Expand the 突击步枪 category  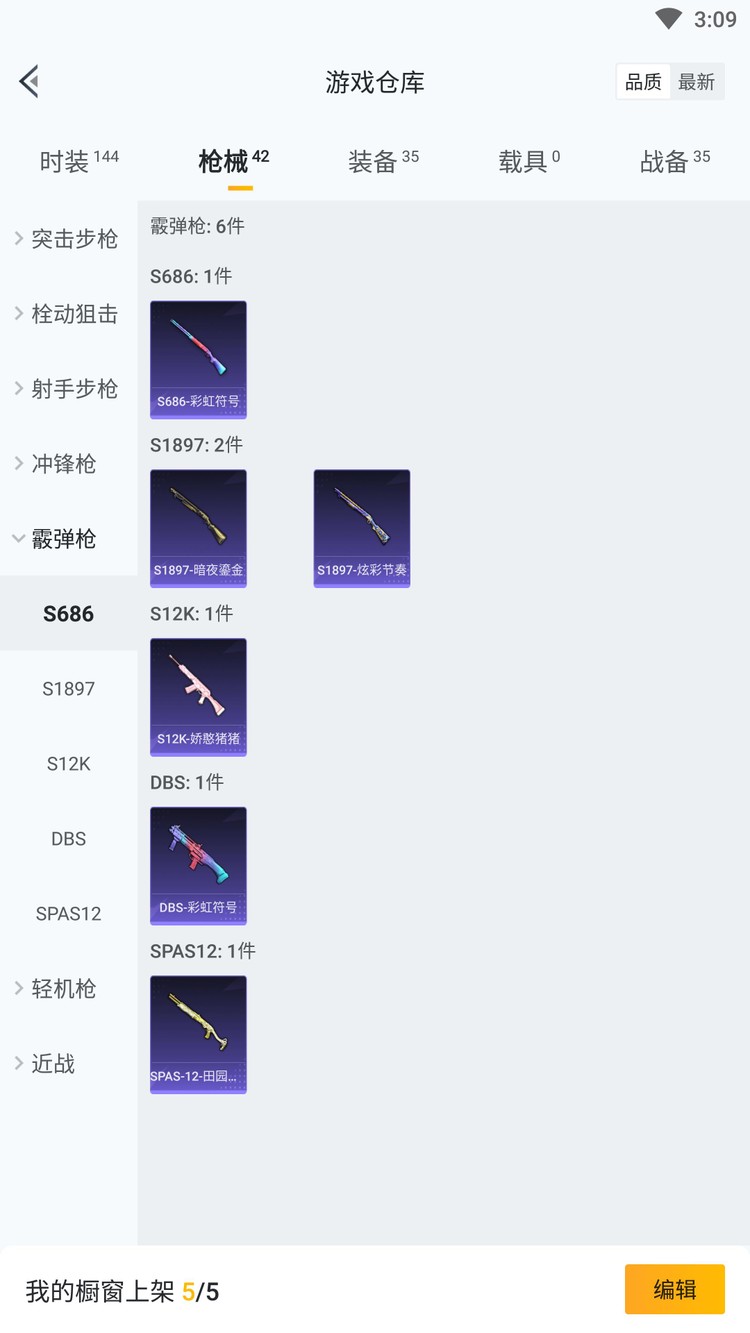(x=68, y=239)
